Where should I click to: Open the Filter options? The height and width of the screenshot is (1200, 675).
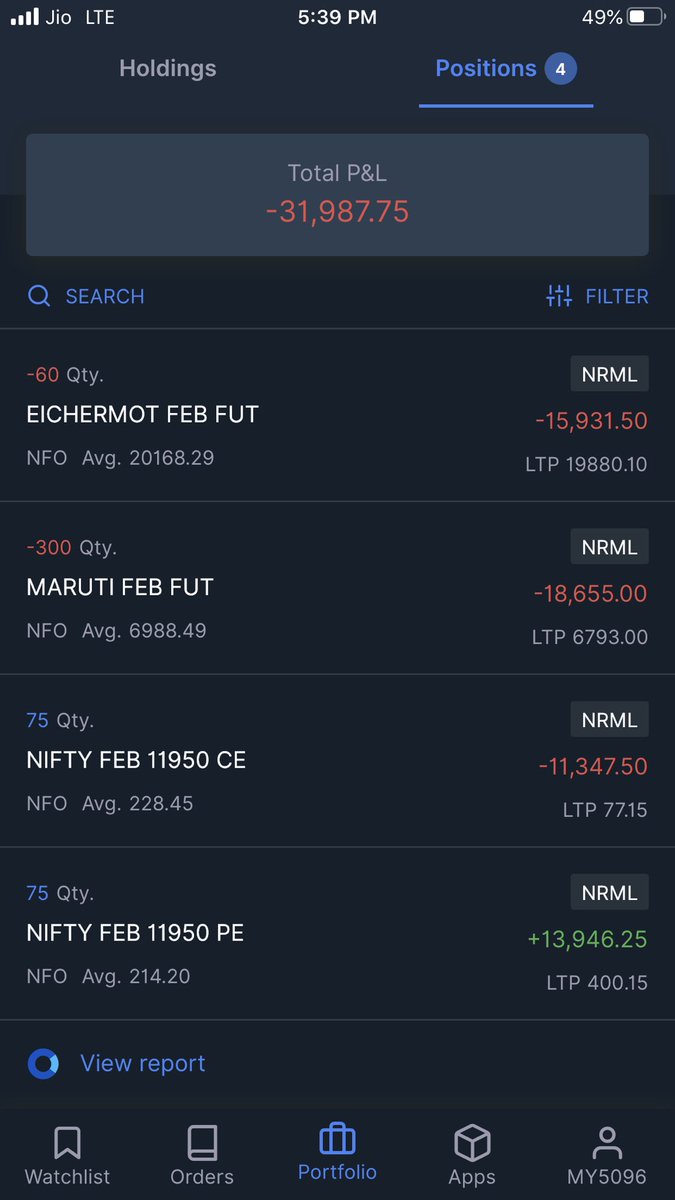(598, 296)
